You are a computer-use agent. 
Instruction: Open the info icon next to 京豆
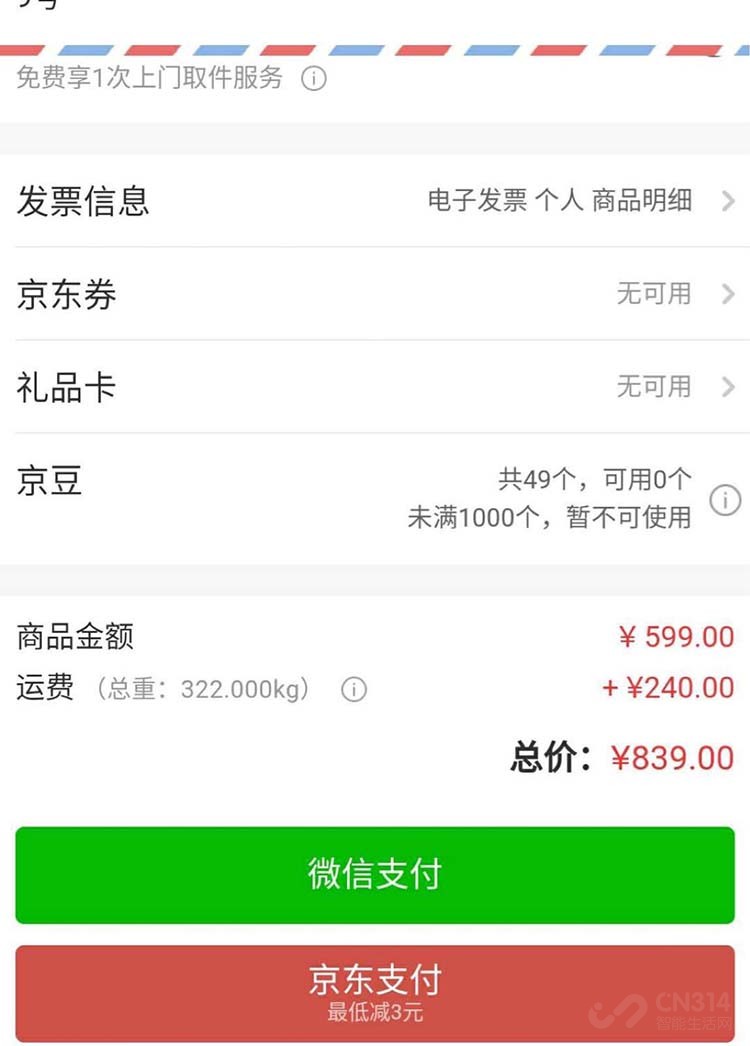(x=726, y=501)
